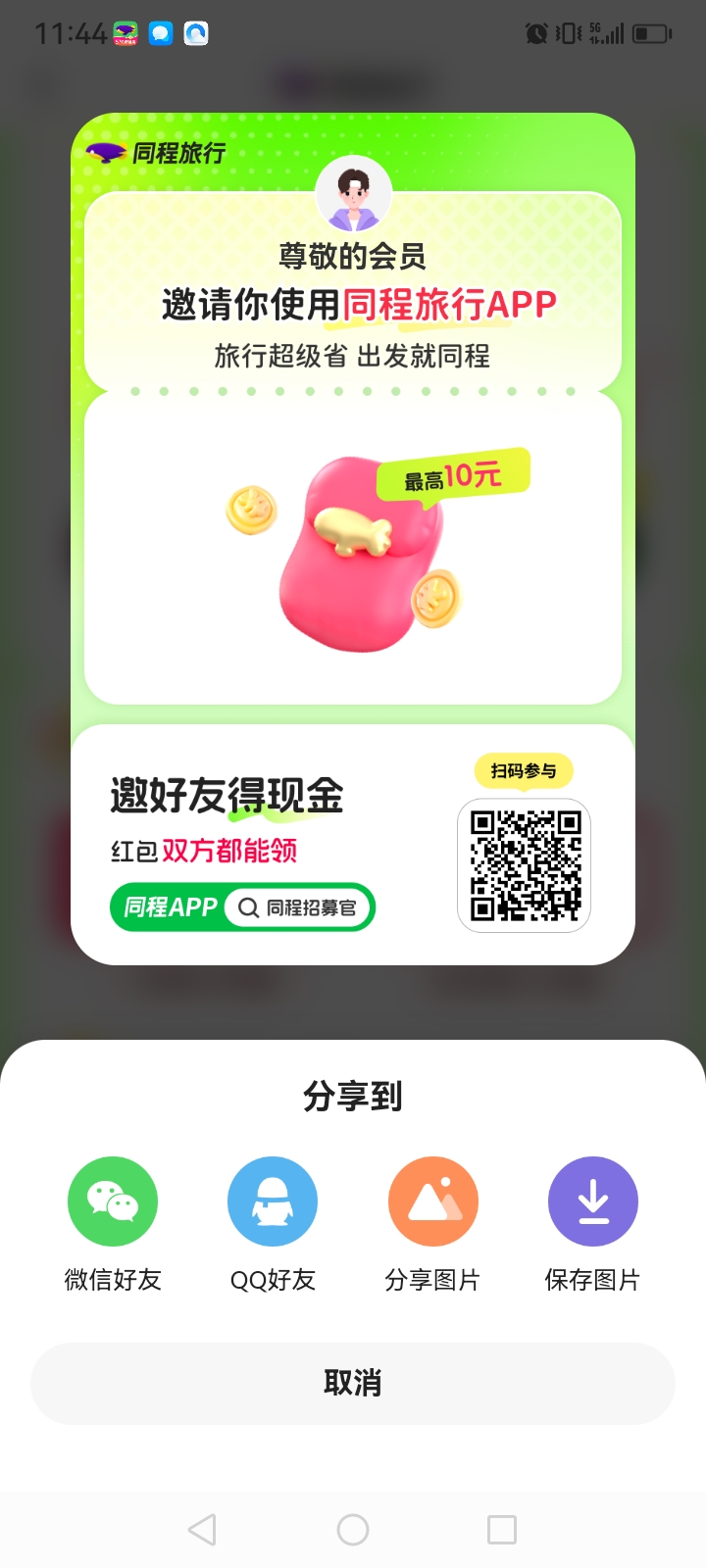The width and height of the screenshot is (706, 1568).
Task: Go back using system navigation
Action: (202, 1529)
